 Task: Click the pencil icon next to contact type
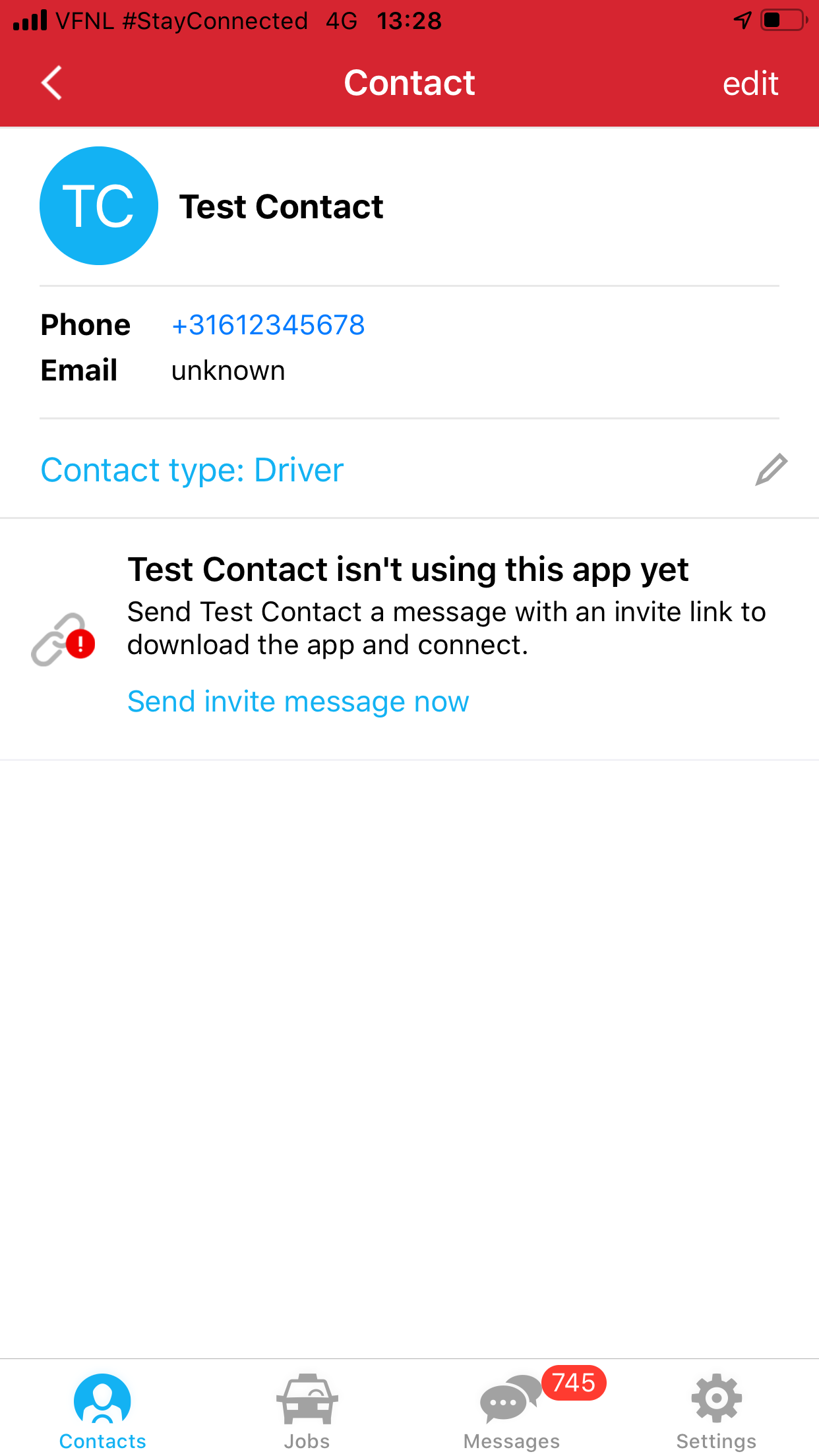point(772,470)
